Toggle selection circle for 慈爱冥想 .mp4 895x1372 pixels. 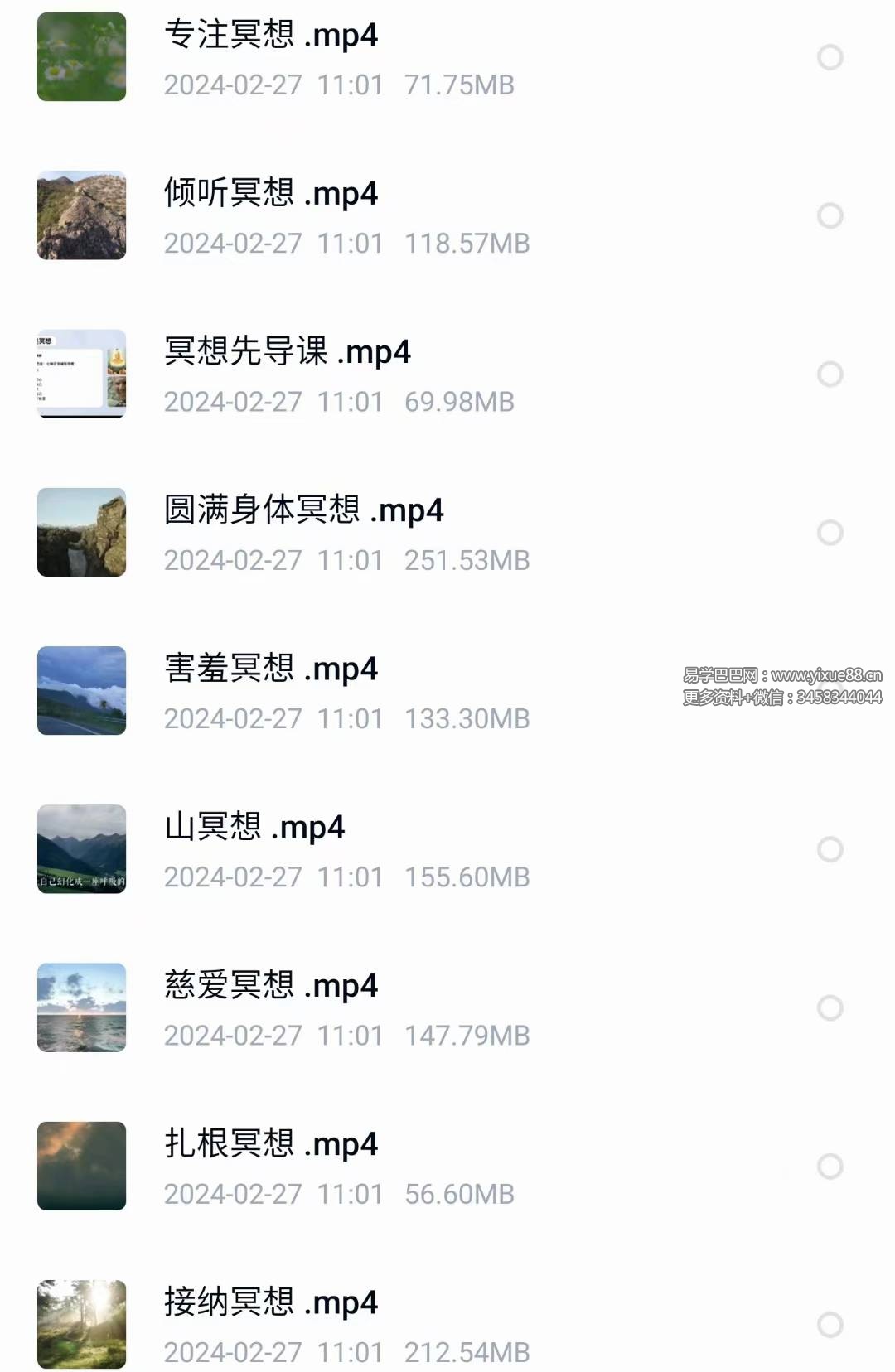pos(829,1007)
